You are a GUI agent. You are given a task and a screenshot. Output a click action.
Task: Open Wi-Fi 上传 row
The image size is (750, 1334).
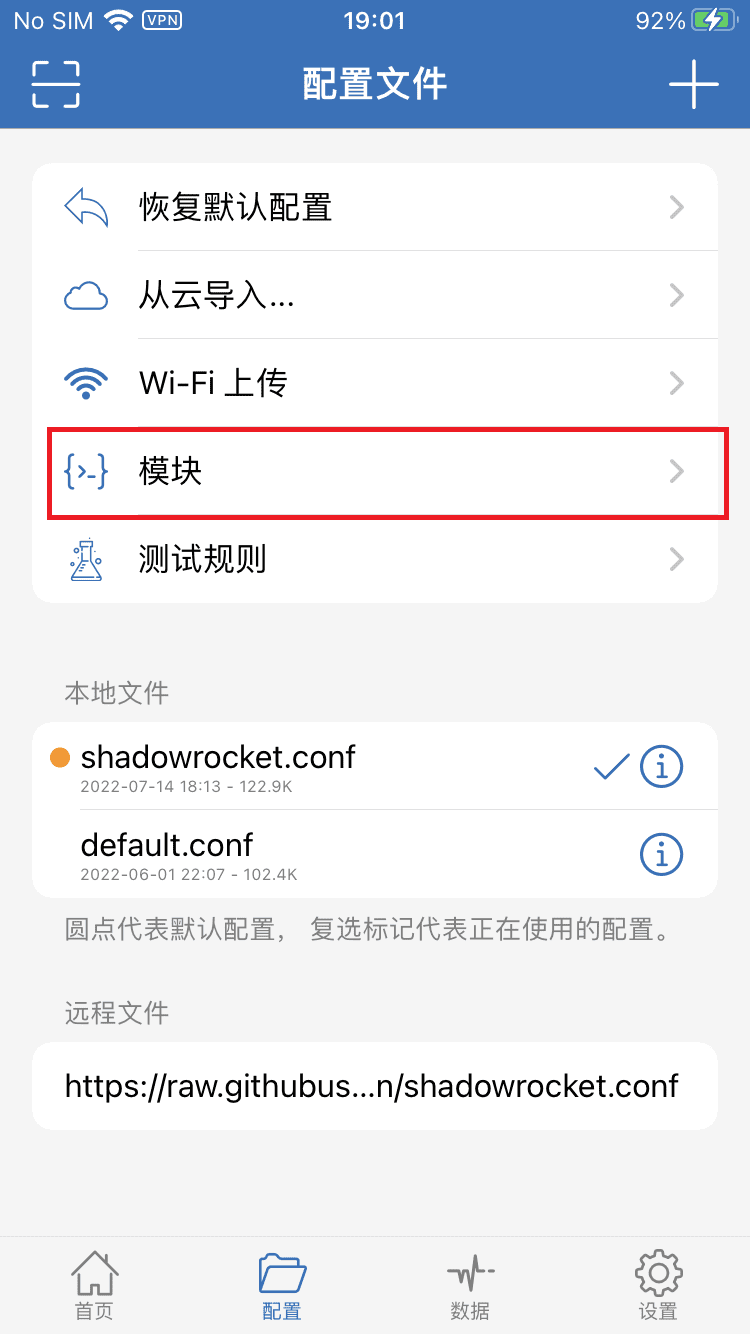click(x=375, y=383)
